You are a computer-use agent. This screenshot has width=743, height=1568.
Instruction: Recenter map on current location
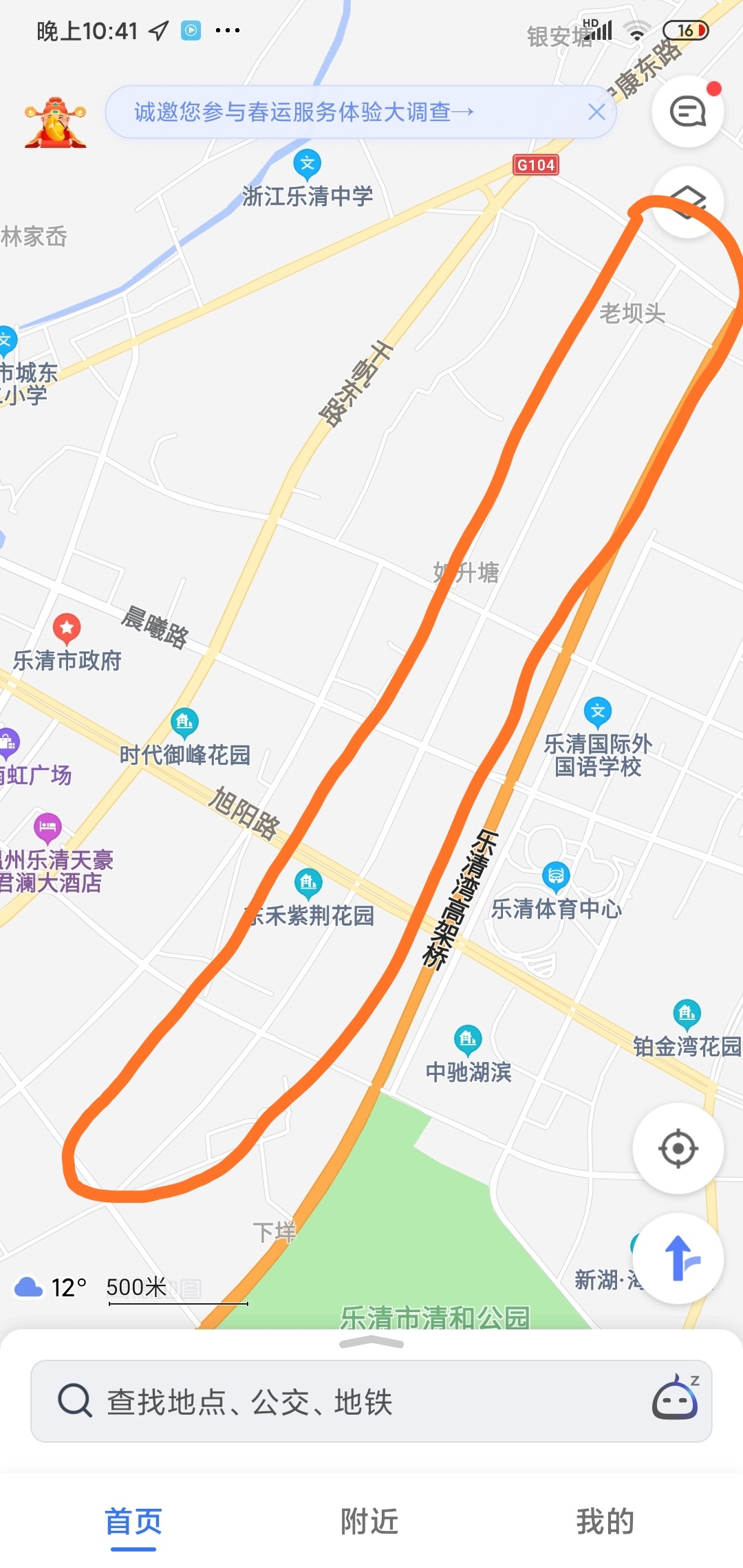tap(678, 1148)
